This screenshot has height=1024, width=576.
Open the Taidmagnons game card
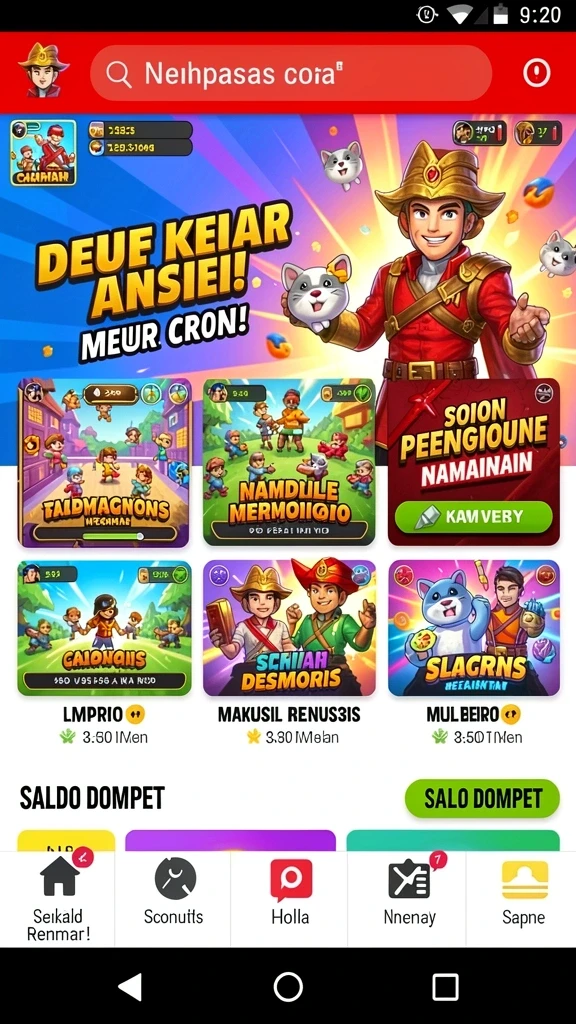click(x=104, y=462)
